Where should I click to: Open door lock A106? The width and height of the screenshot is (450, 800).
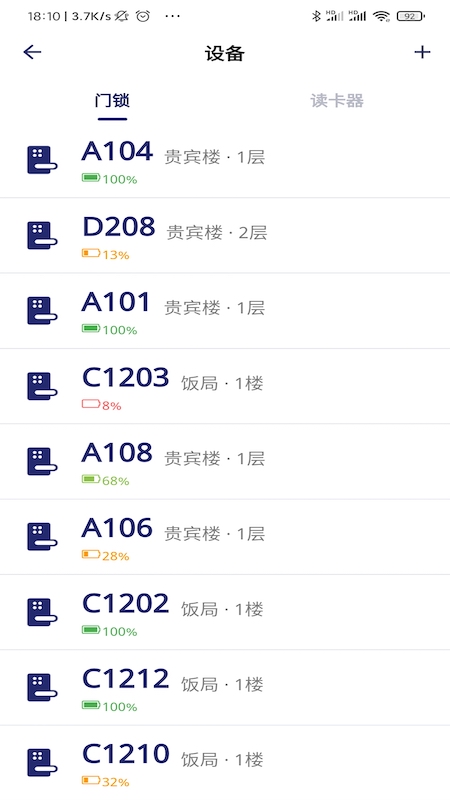225,537
